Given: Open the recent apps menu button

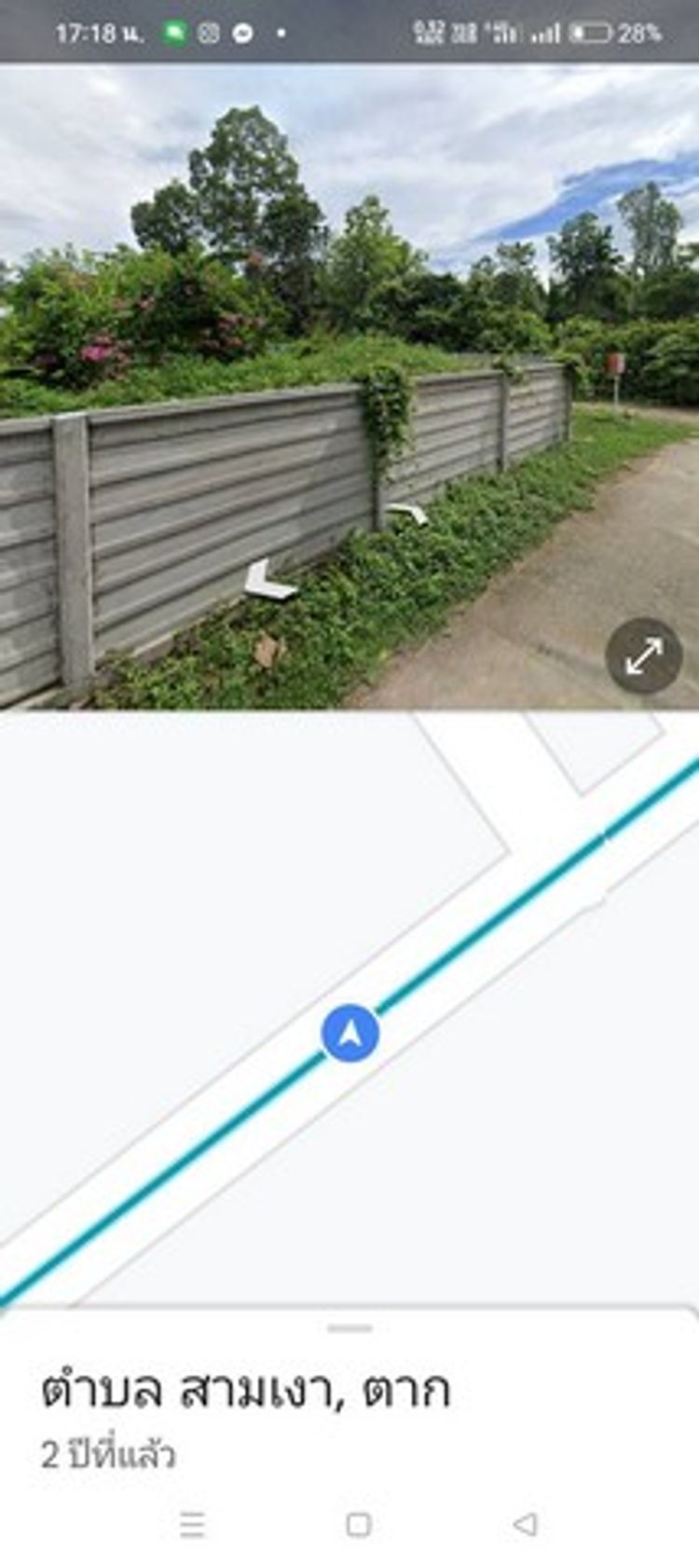Looking at the screenshot, I should tap(192, 1524).
